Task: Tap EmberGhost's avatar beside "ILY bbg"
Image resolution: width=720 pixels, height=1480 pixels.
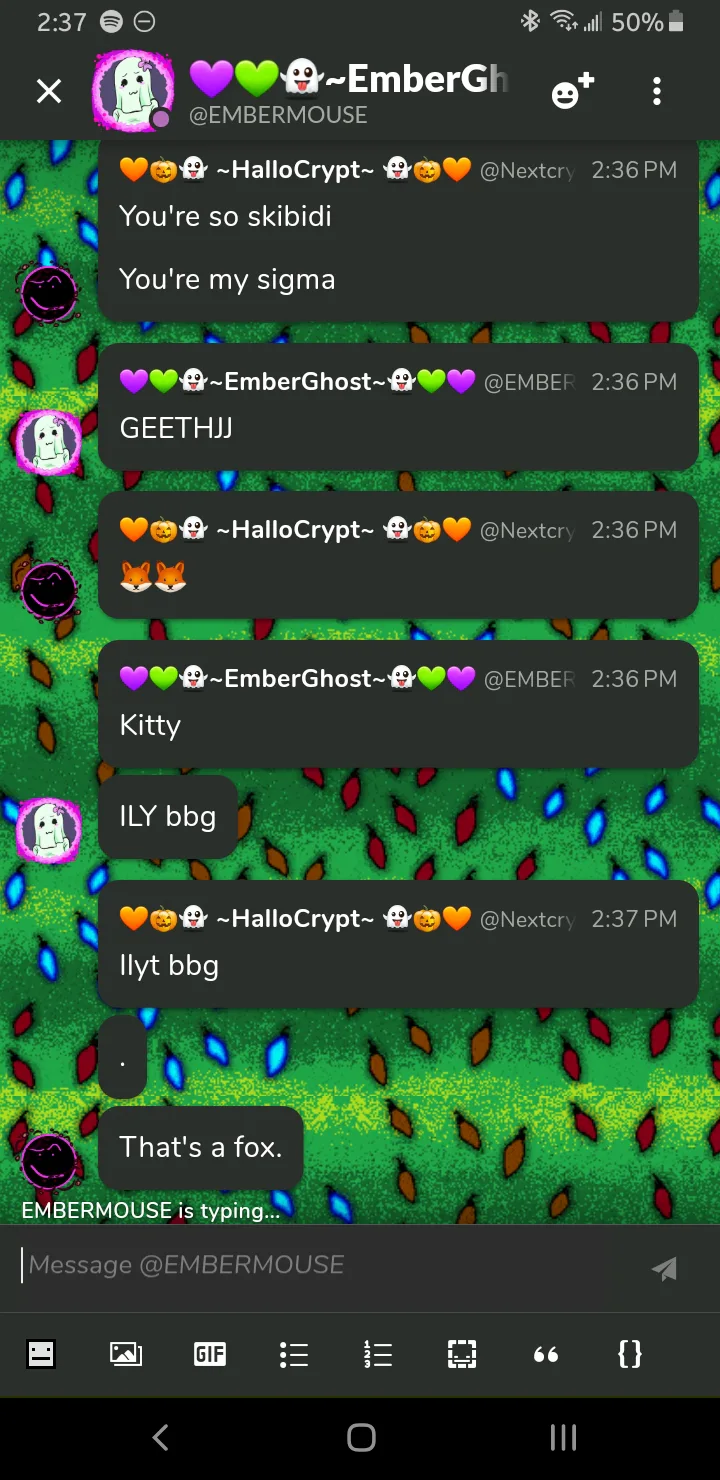Action: pyautogui.click(x=49, y=831)
